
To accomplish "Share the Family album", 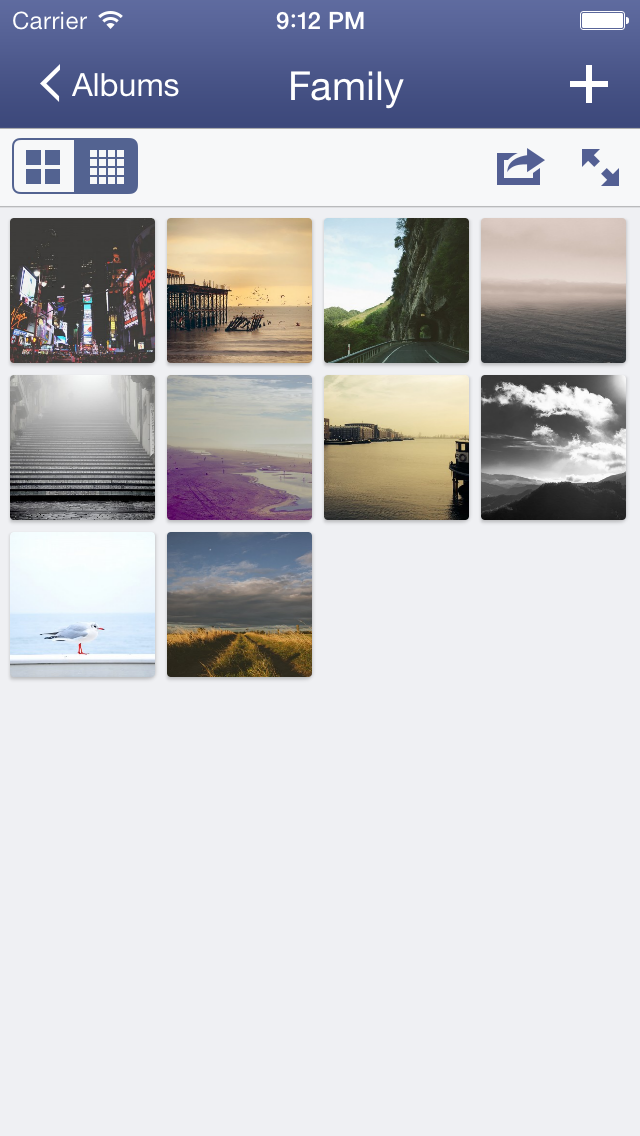I will pos(520,167).
